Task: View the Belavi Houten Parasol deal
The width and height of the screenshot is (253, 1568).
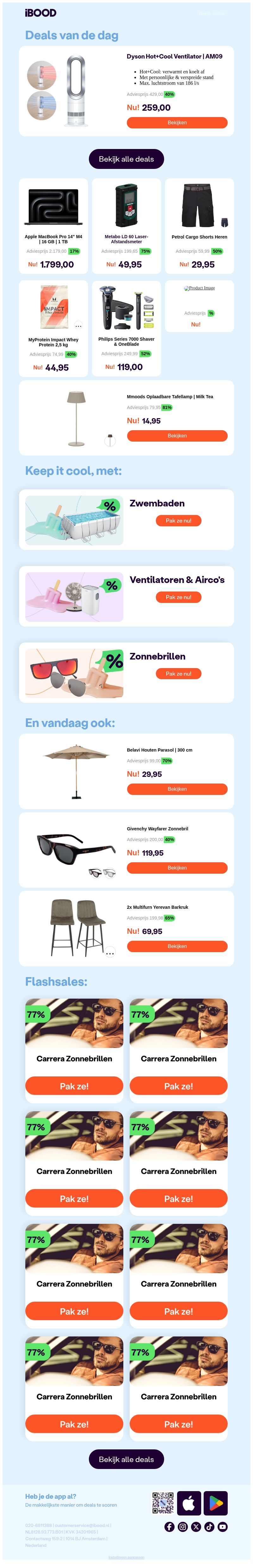Action: click(177, 789)
